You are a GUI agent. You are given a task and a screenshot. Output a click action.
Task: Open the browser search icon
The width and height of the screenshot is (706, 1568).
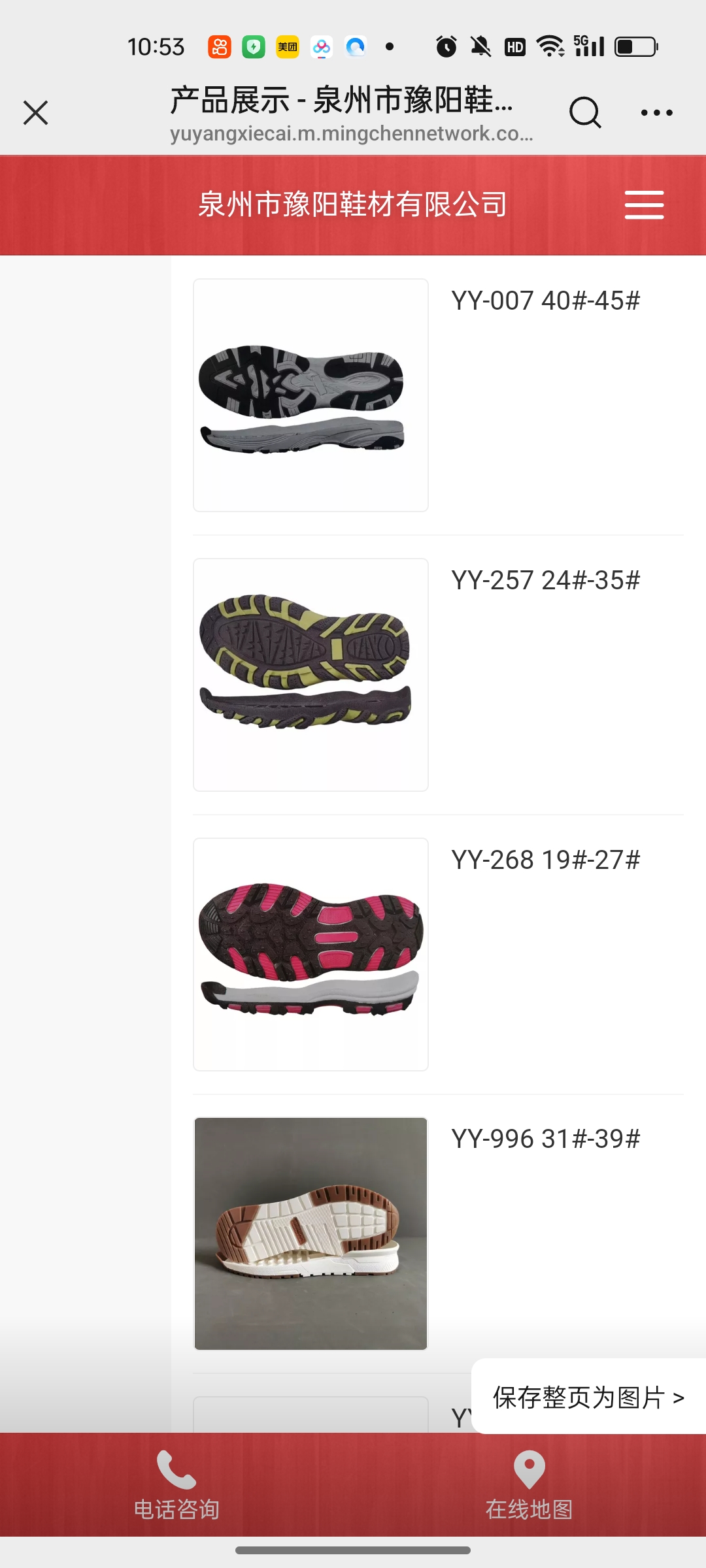(x=584, y=112)
